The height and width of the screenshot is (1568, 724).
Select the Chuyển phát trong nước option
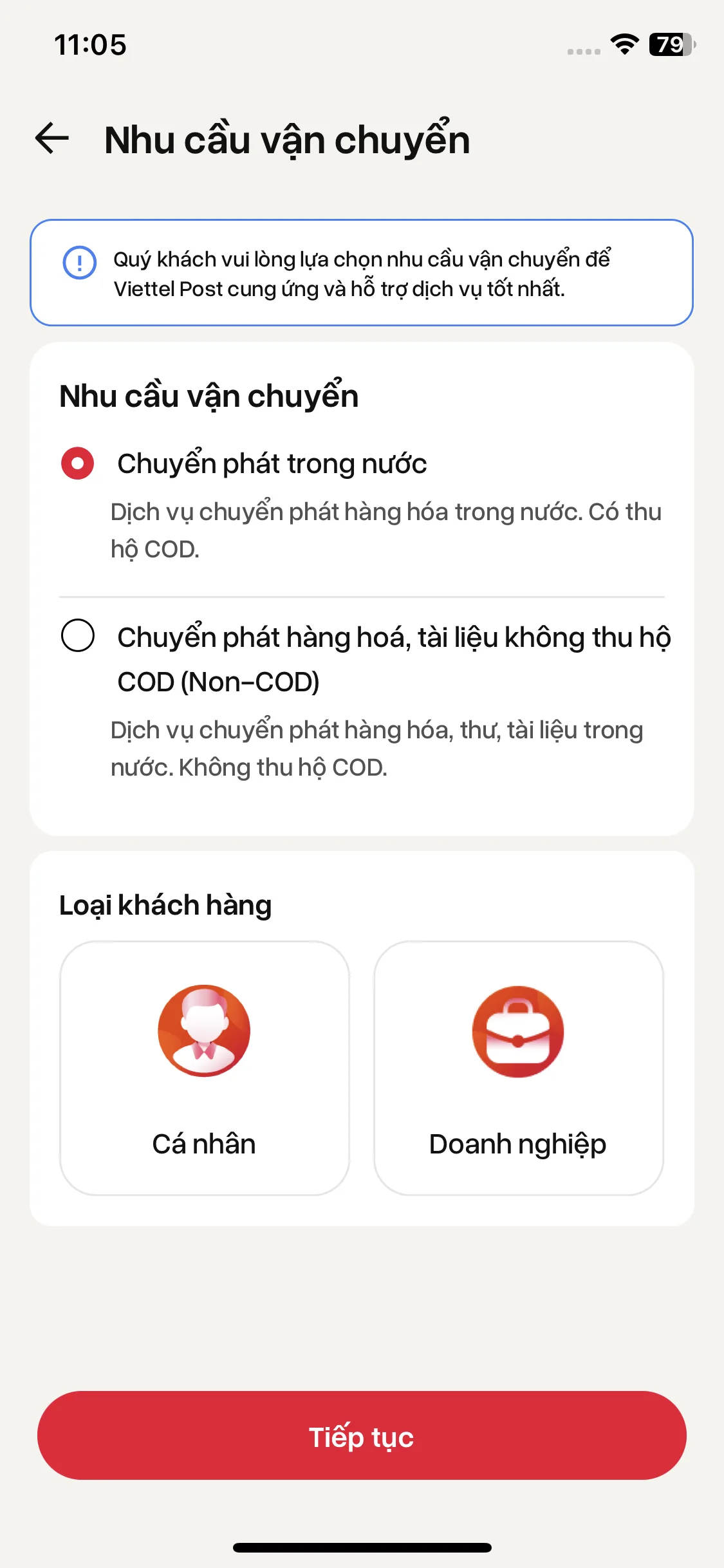pyautogui.click(x=78, y=463)
